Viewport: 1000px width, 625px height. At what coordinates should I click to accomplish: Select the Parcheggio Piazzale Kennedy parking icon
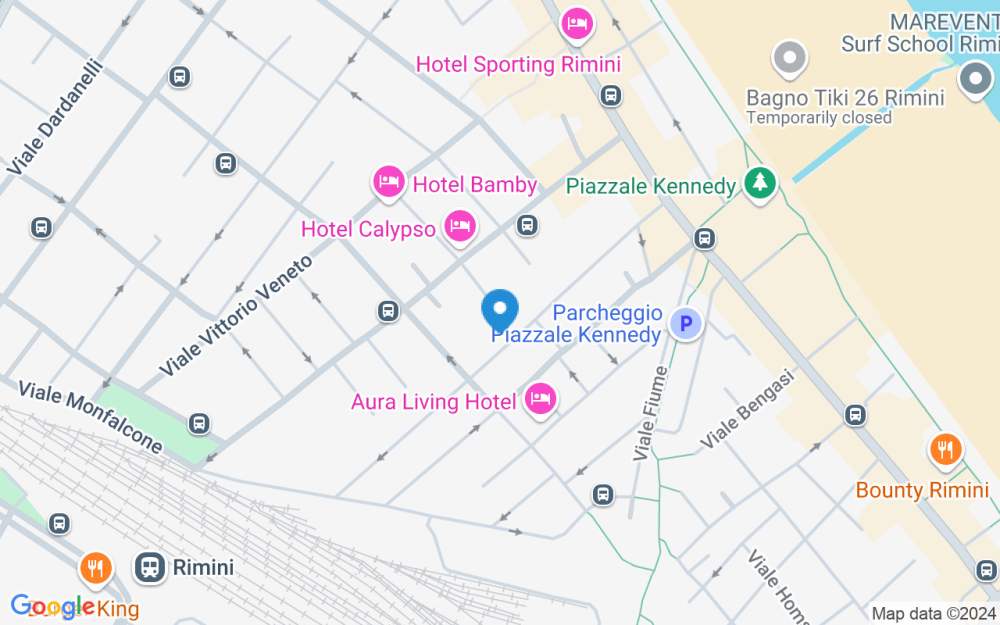[686, 324]
